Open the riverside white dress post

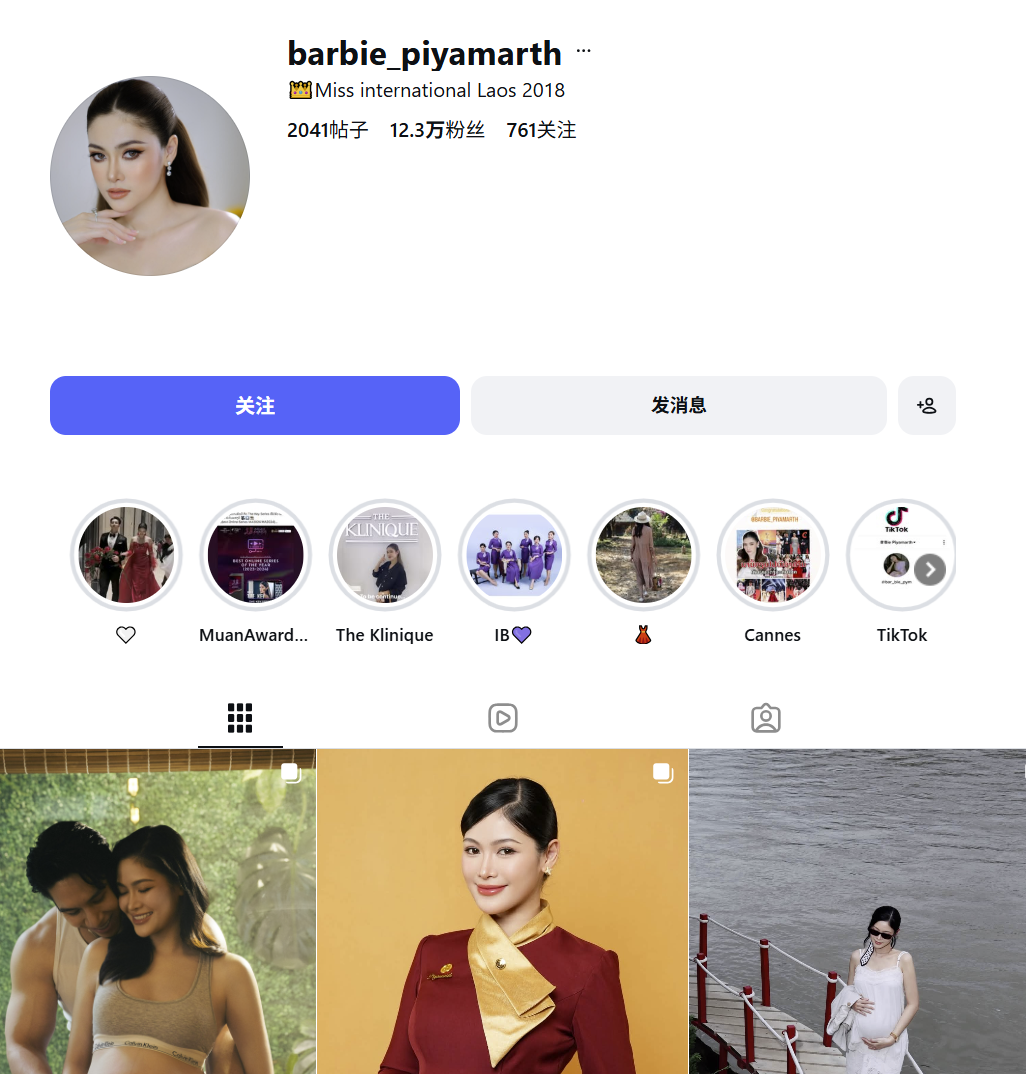858,912
